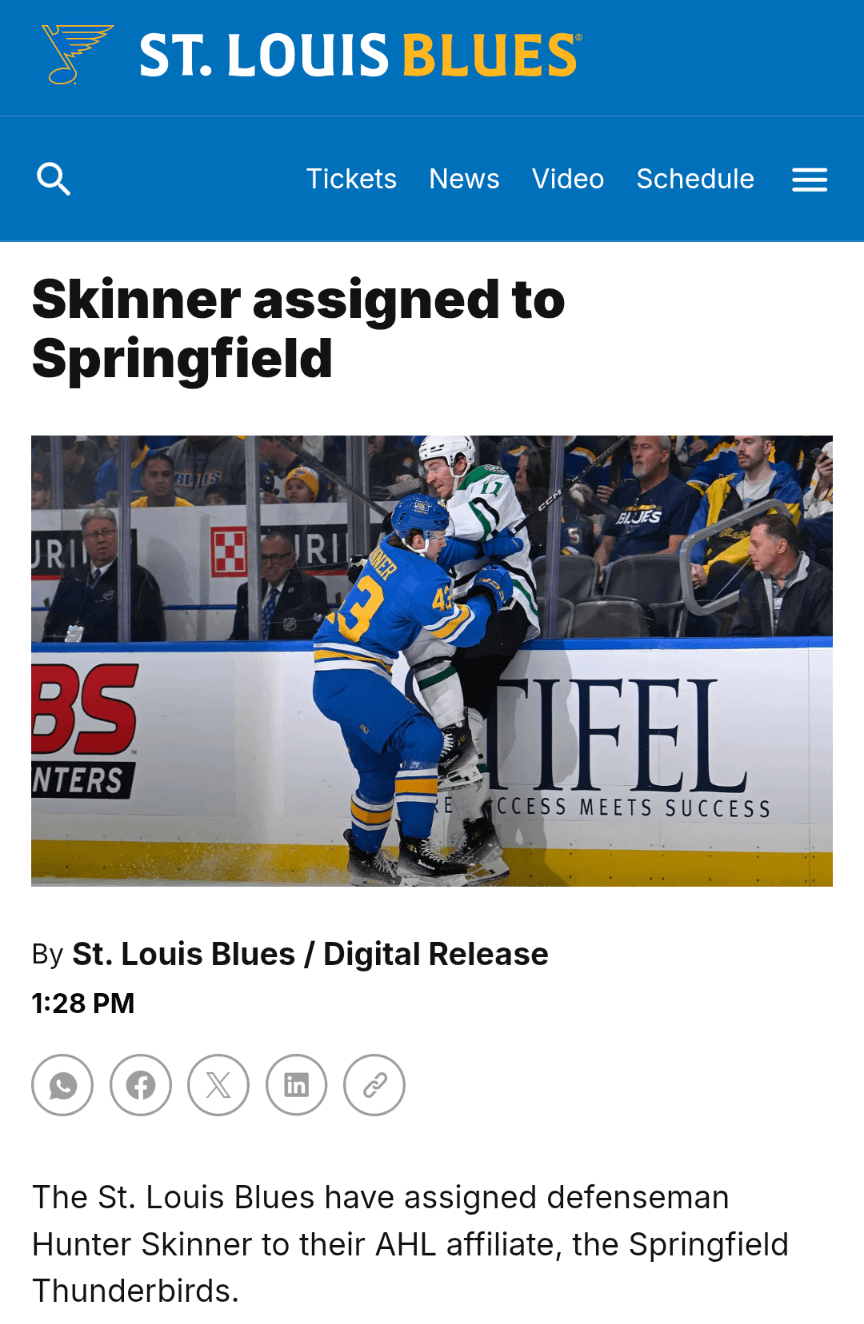
Task: Go to the Tickets page
Action: pos(351,179)
